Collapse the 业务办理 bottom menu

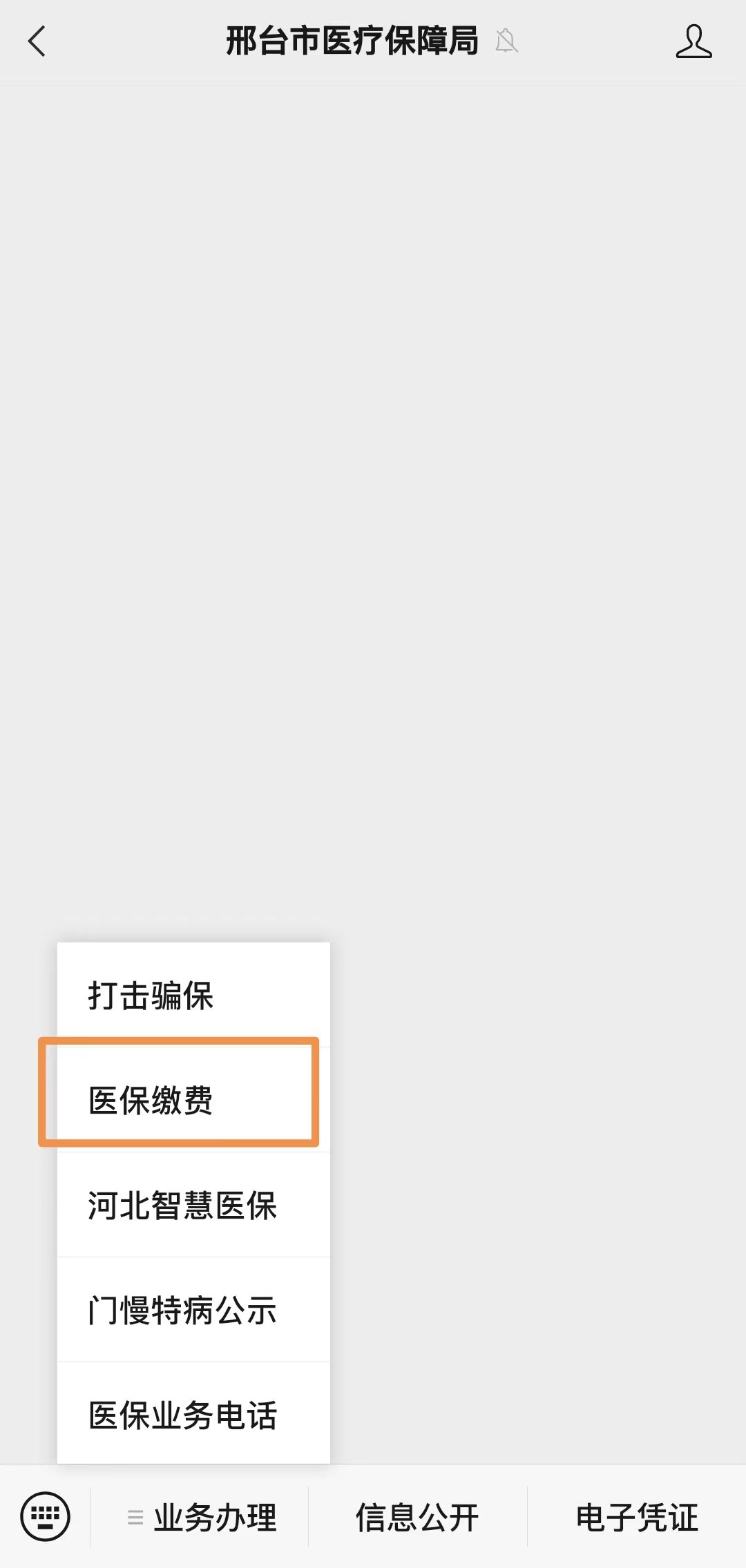(x=202, y=1518)
